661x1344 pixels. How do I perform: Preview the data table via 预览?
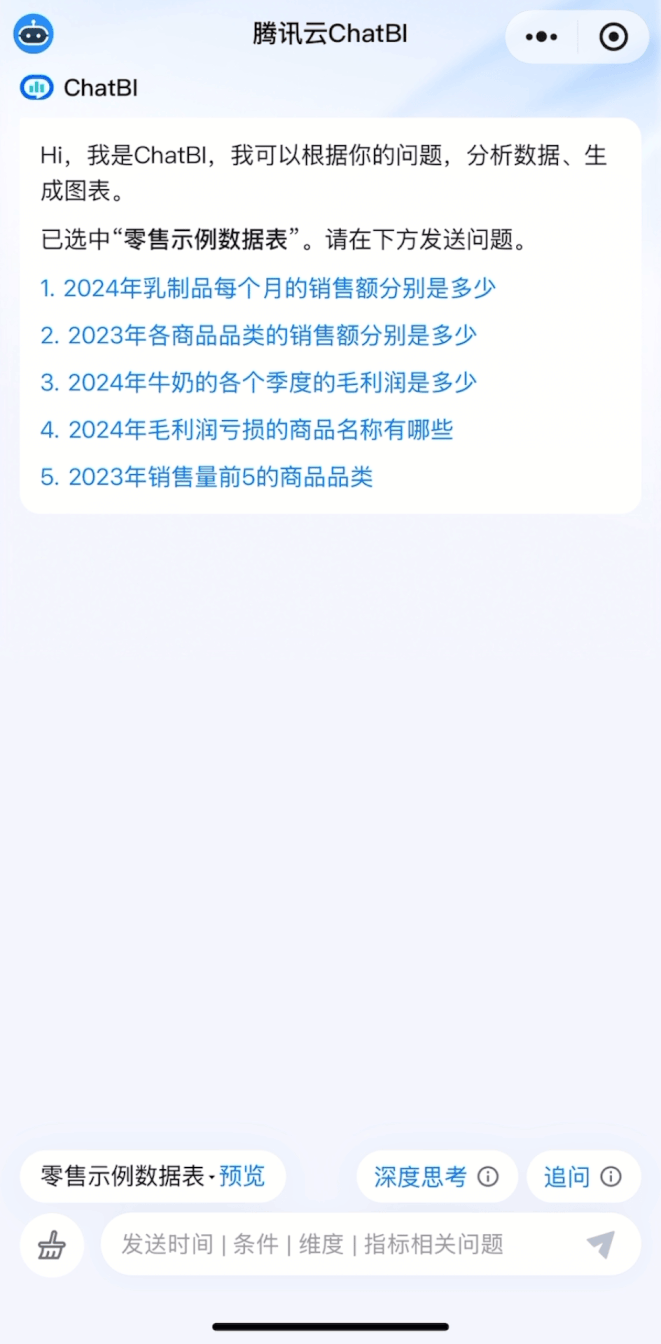tap(242, 1176)
